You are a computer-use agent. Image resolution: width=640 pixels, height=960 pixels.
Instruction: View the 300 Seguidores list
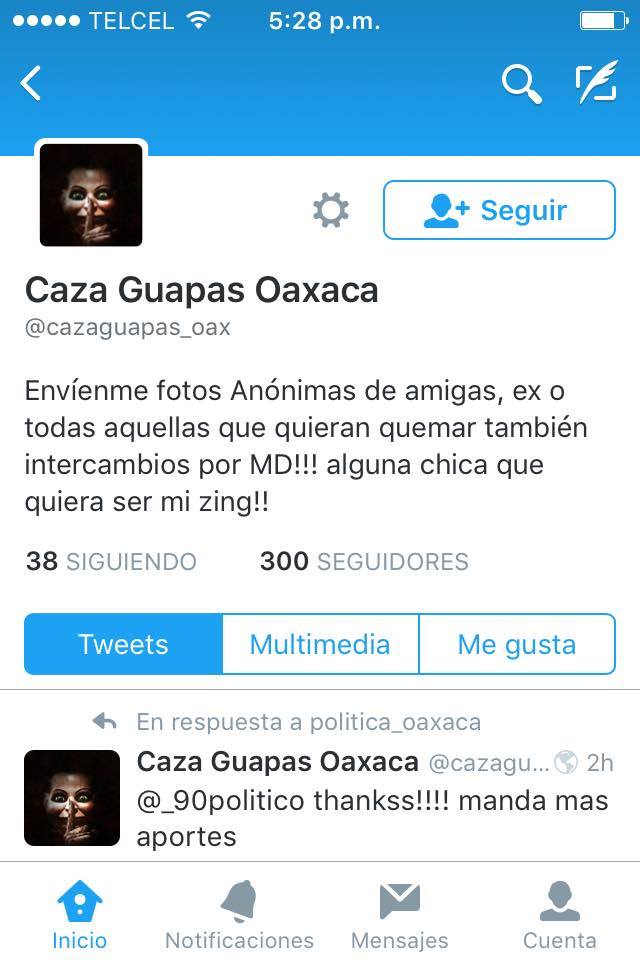tap(364, 562)
